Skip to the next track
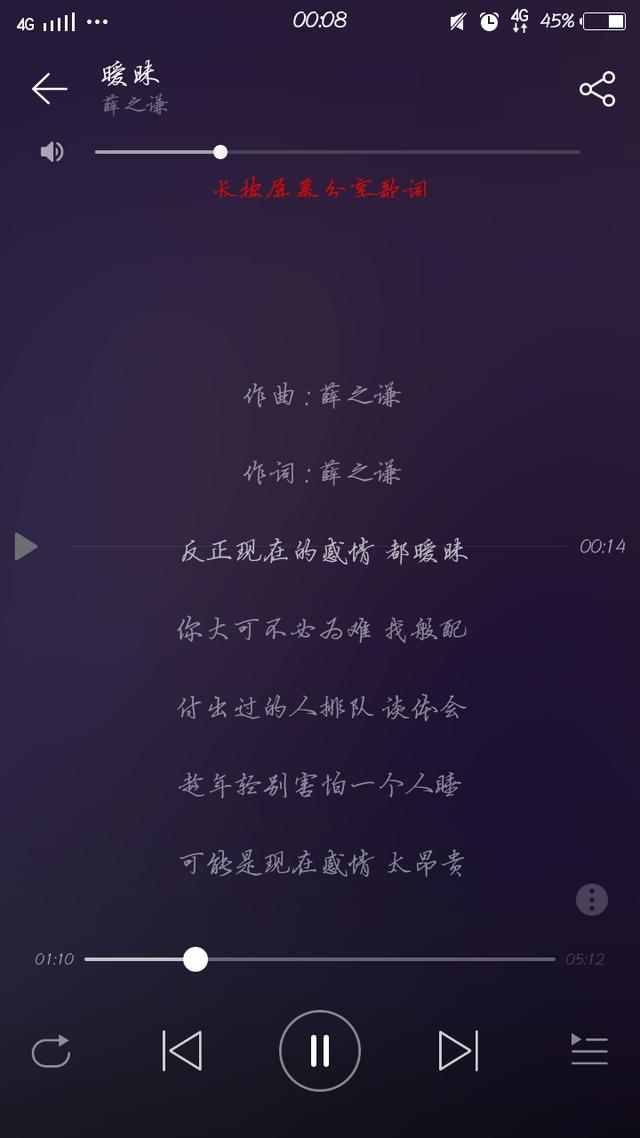This screenshot has width=640, height=1138. [458, 1051]
